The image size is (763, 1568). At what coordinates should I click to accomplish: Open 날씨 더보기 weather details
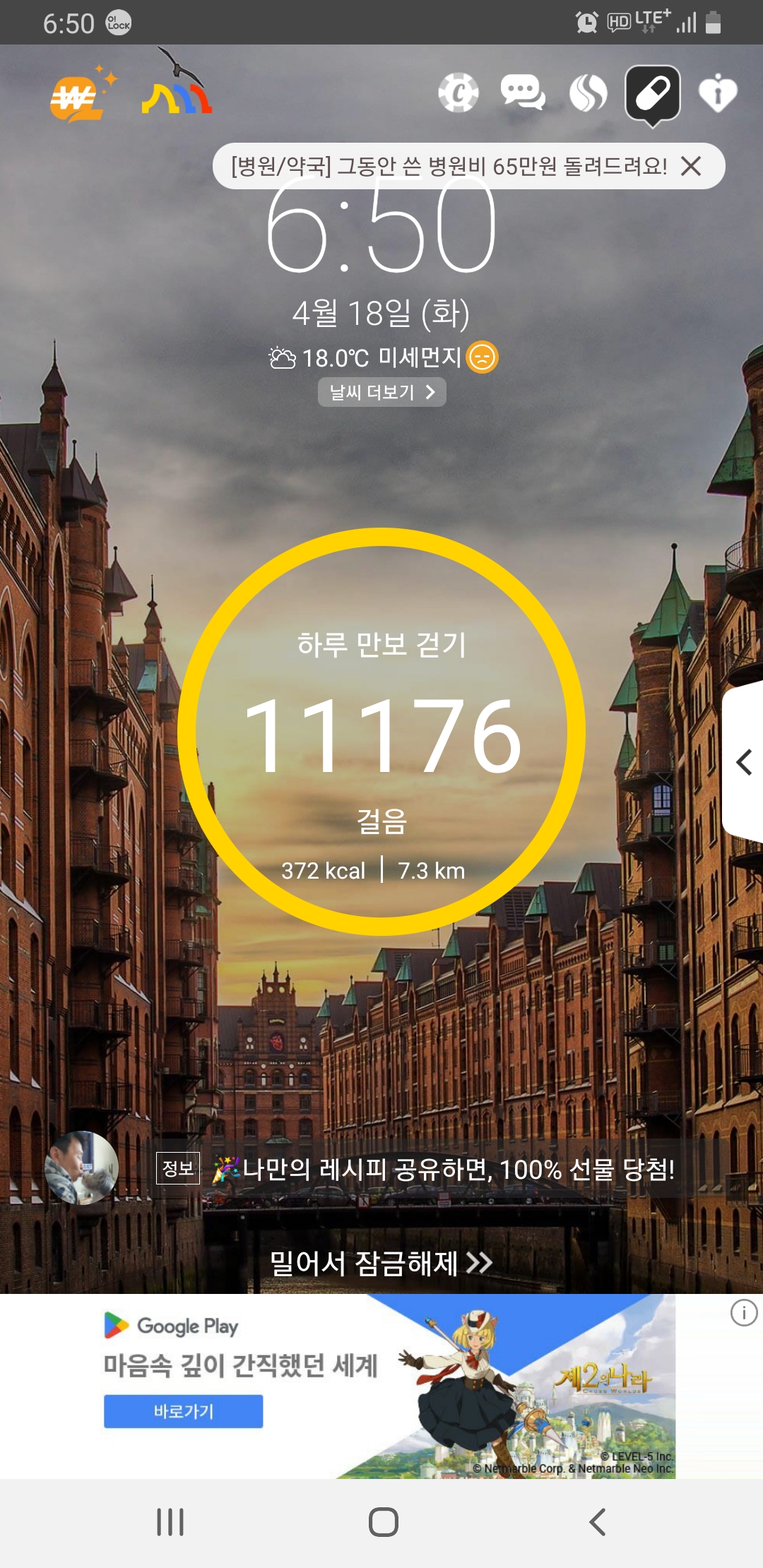pos(382,392)
